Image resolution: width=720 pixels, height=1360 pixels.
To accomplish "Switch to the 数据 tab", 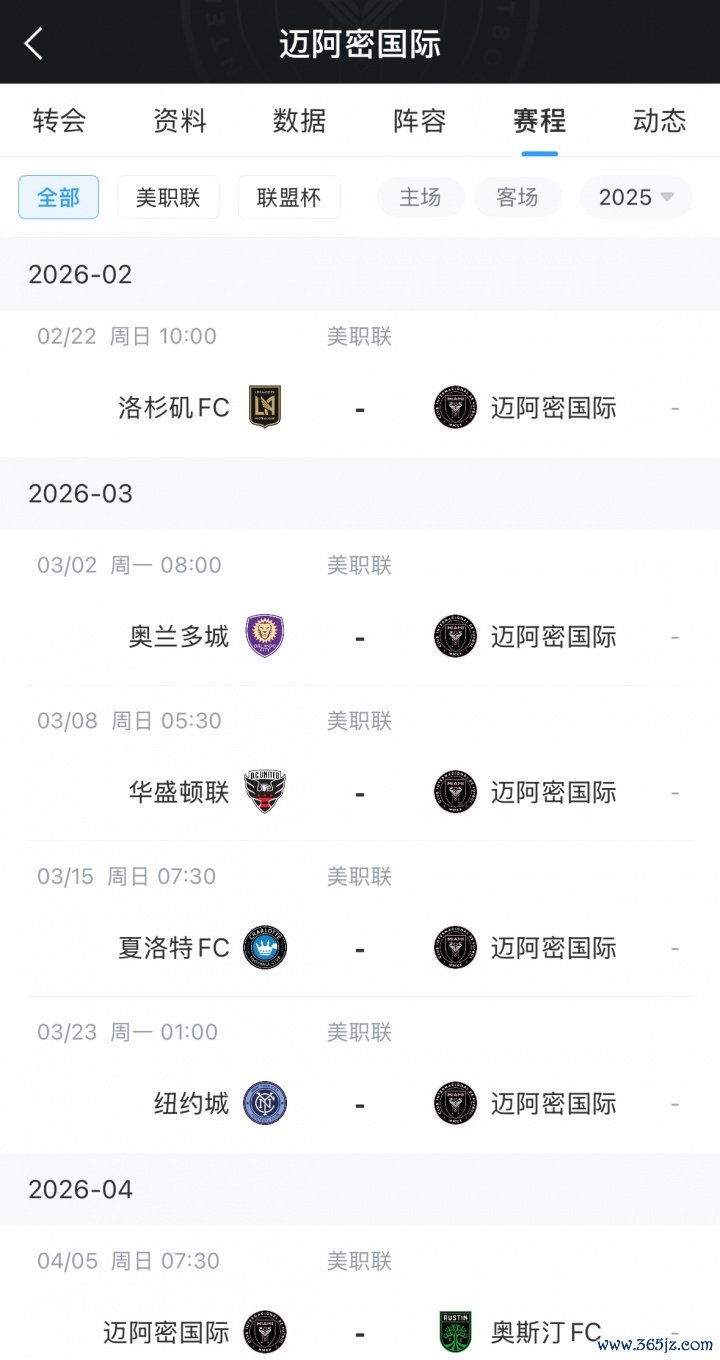I will coord(300,121).
